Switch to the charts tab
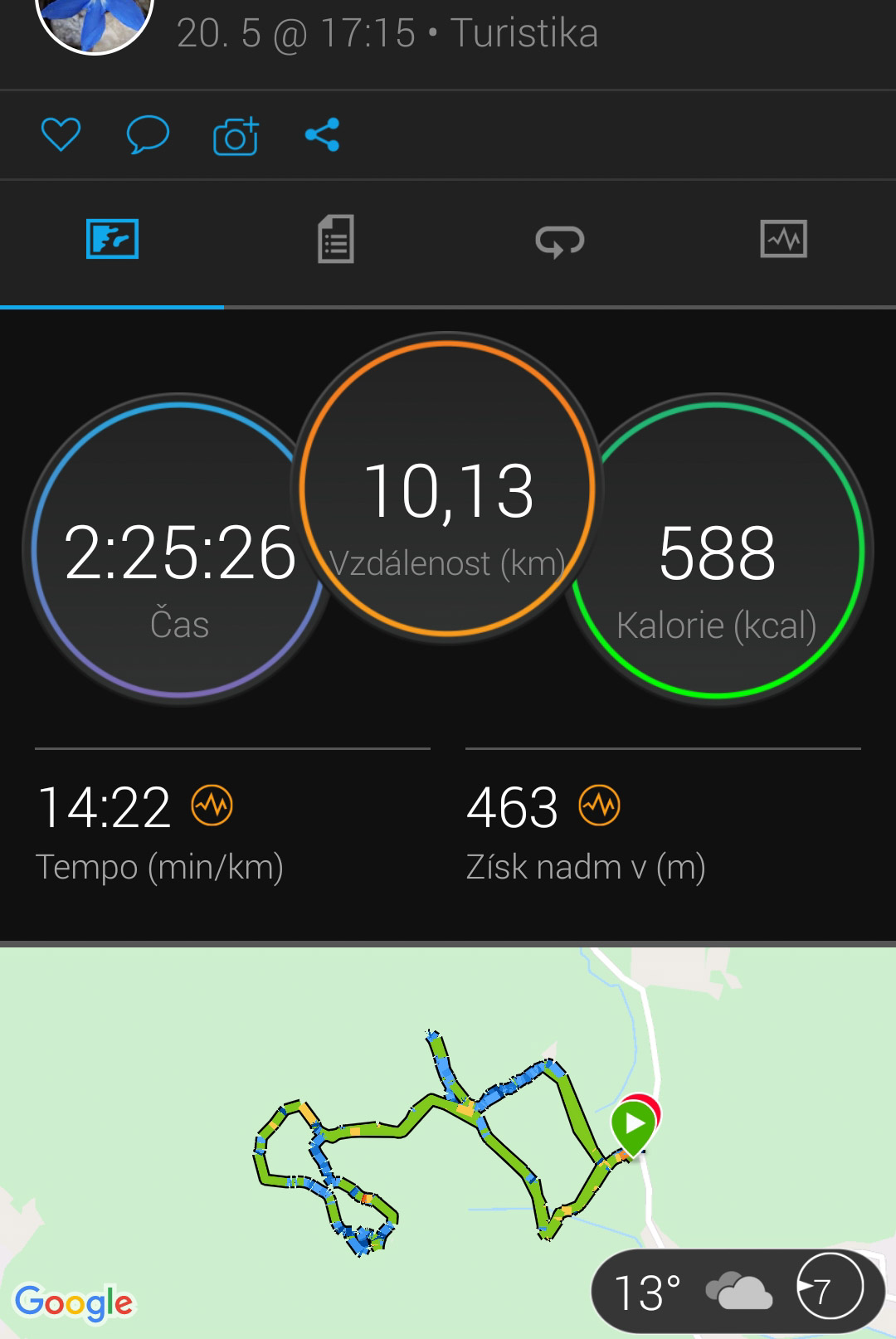 [783, 240]
